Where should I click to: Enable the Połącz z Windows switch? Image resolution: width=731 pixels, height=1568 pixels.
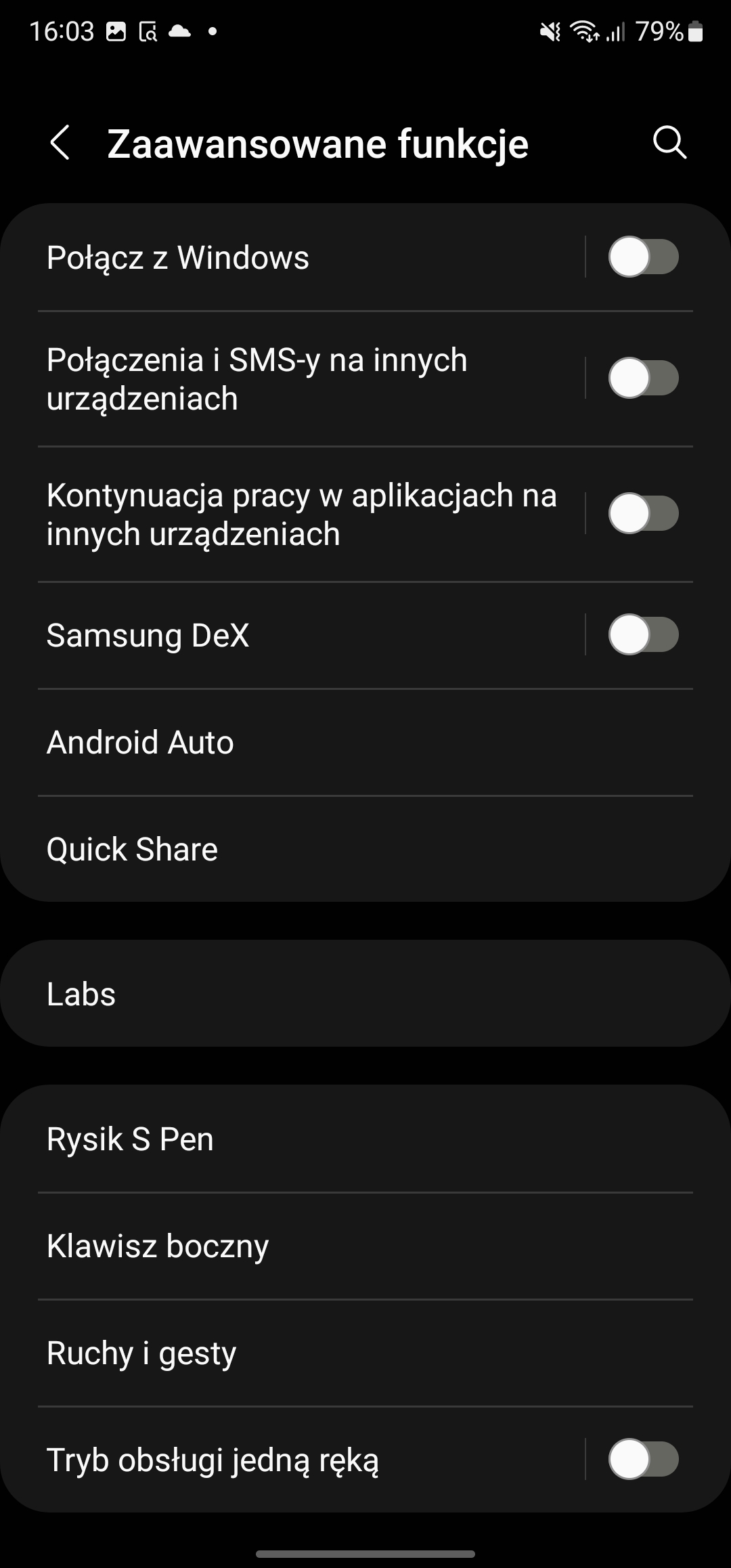[643, 257]
